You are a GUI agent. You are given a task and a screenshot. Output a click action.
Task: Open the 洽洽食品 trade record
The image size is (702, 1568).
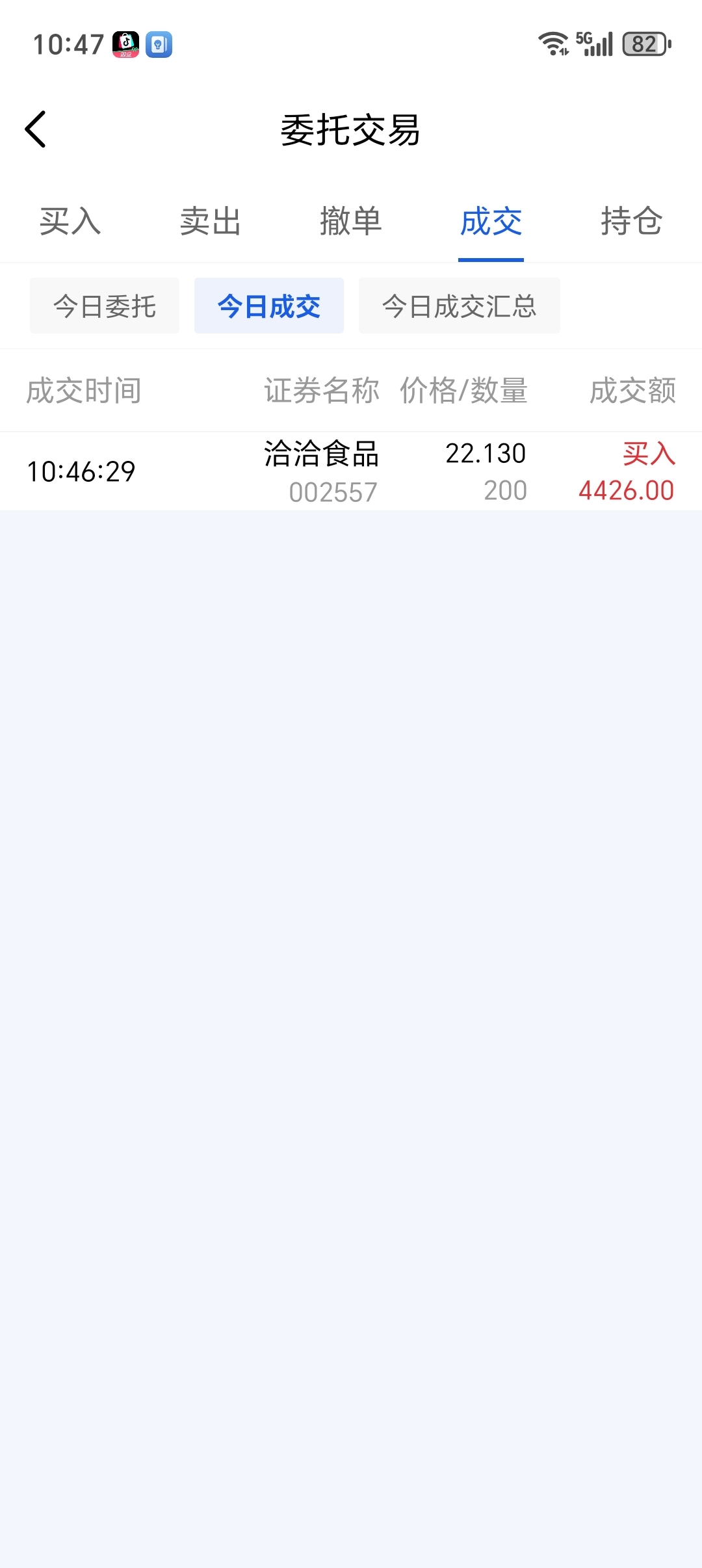(351, 471)
